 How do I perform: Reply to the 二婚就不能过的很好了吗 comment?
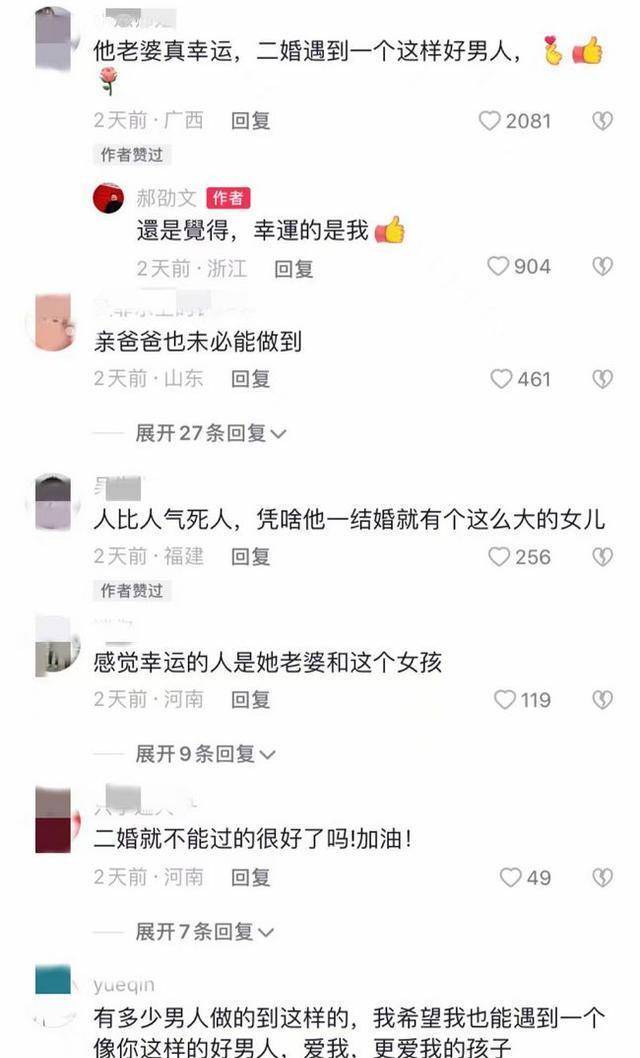(250, 877)
